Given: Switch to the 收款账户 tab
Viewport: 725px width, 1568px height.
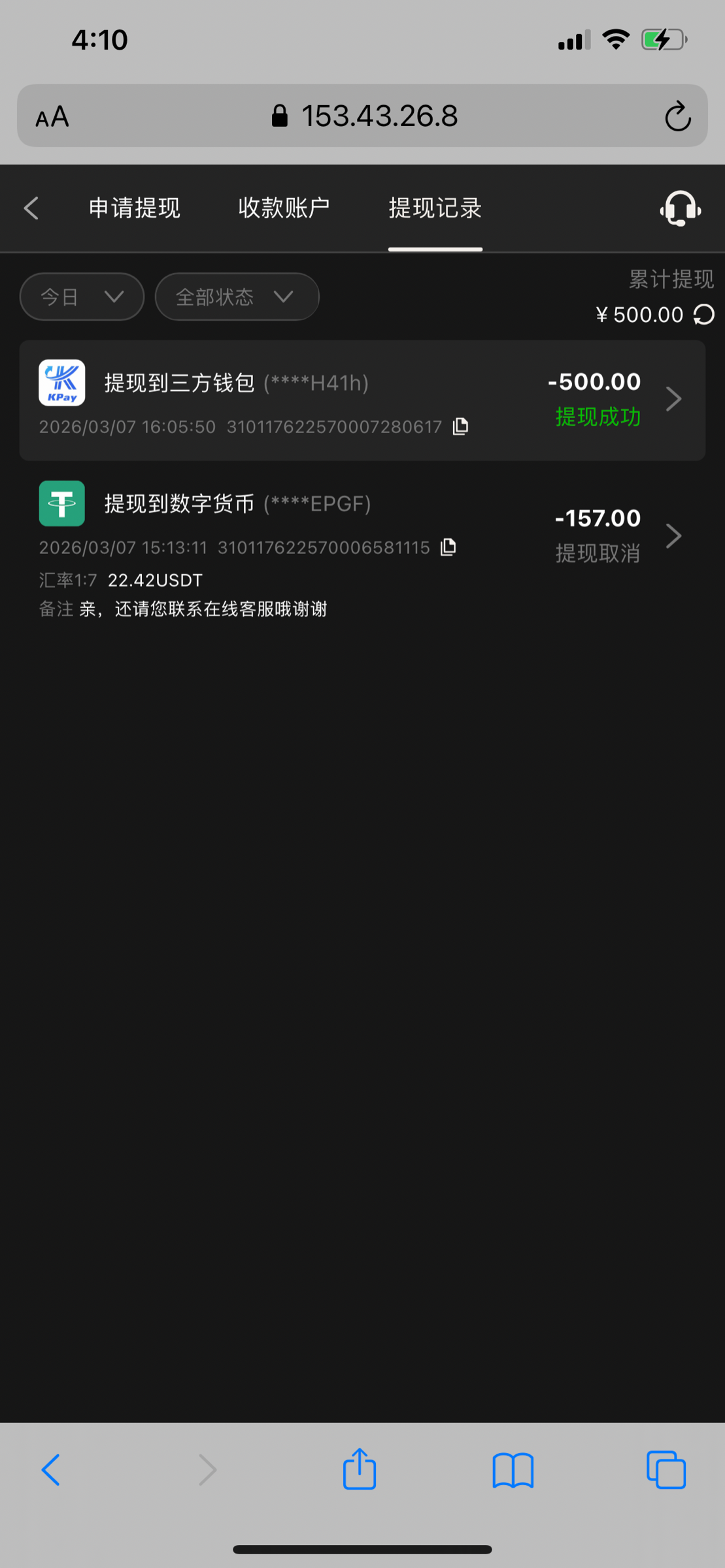Looking at the screenshot, I should [284, 208].
